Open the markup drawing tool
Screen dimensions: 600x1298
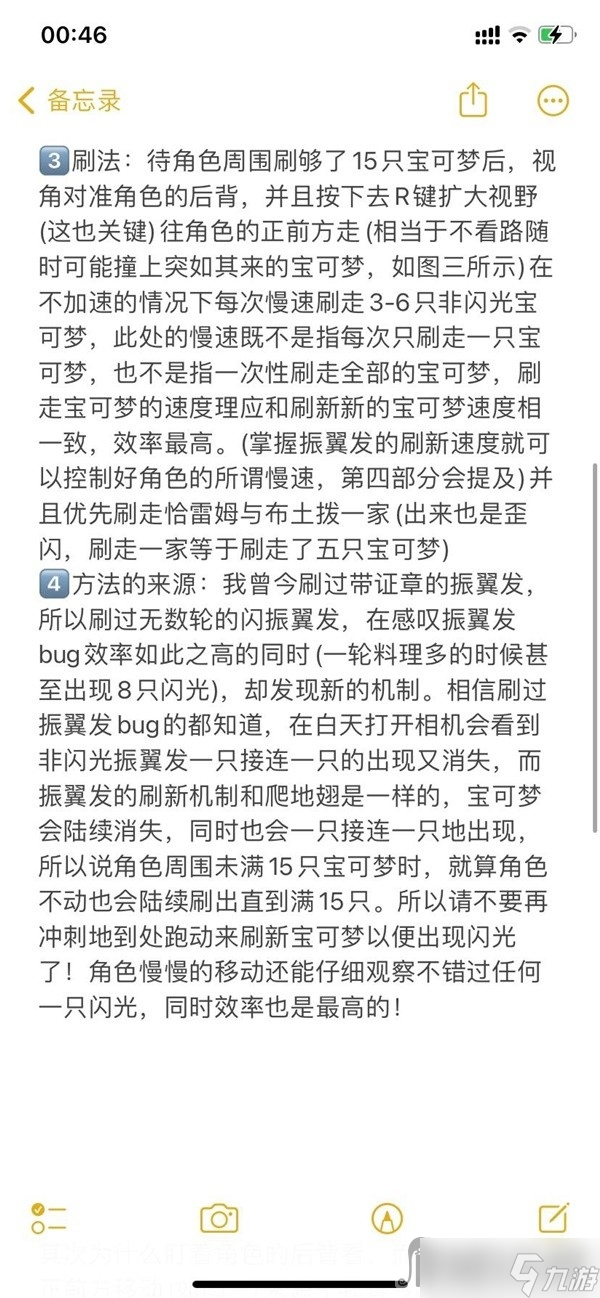pos(386,1217)
